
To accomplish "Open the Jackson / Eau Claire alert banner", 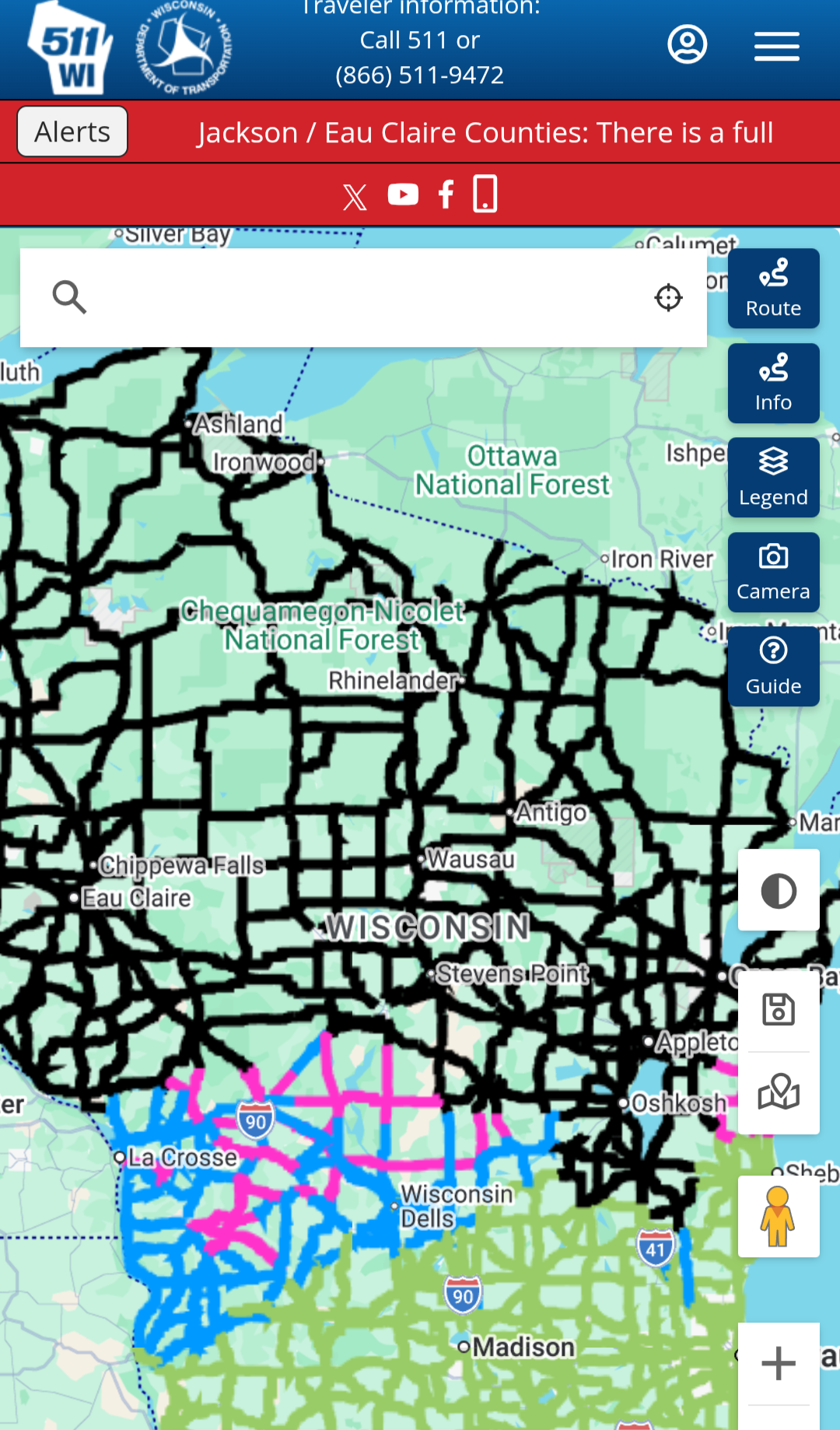I will [485, 133].
